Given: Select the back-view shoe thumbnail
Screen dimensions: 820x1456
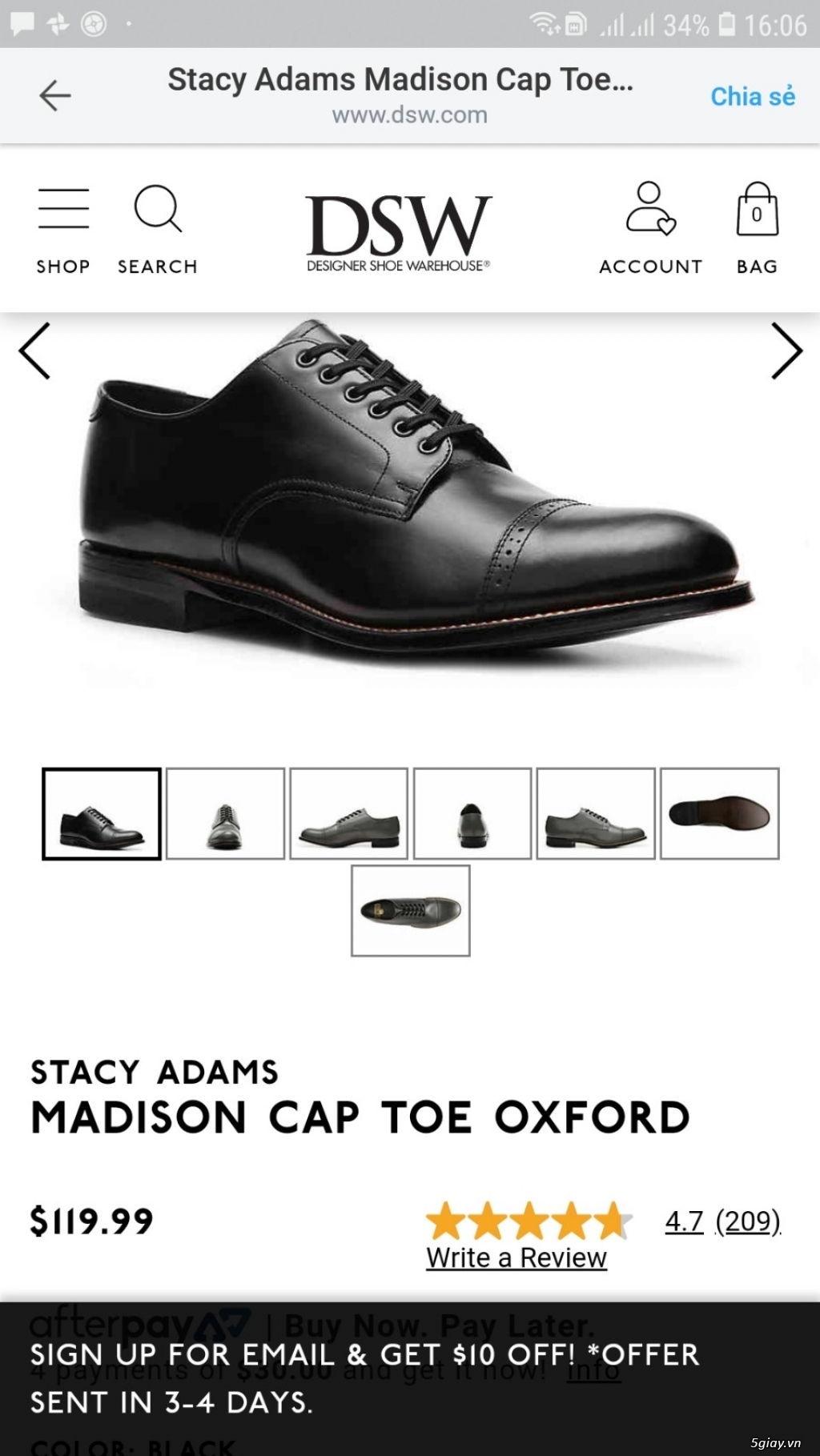Looking at the screenshot, I should pos(472,814).
